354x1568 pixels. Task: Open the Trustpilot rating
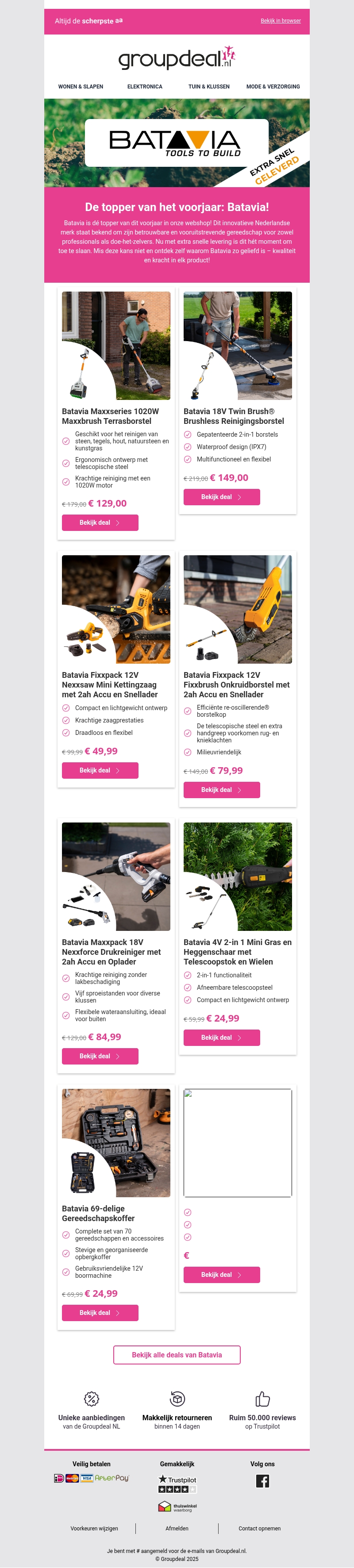point(177,1483)
